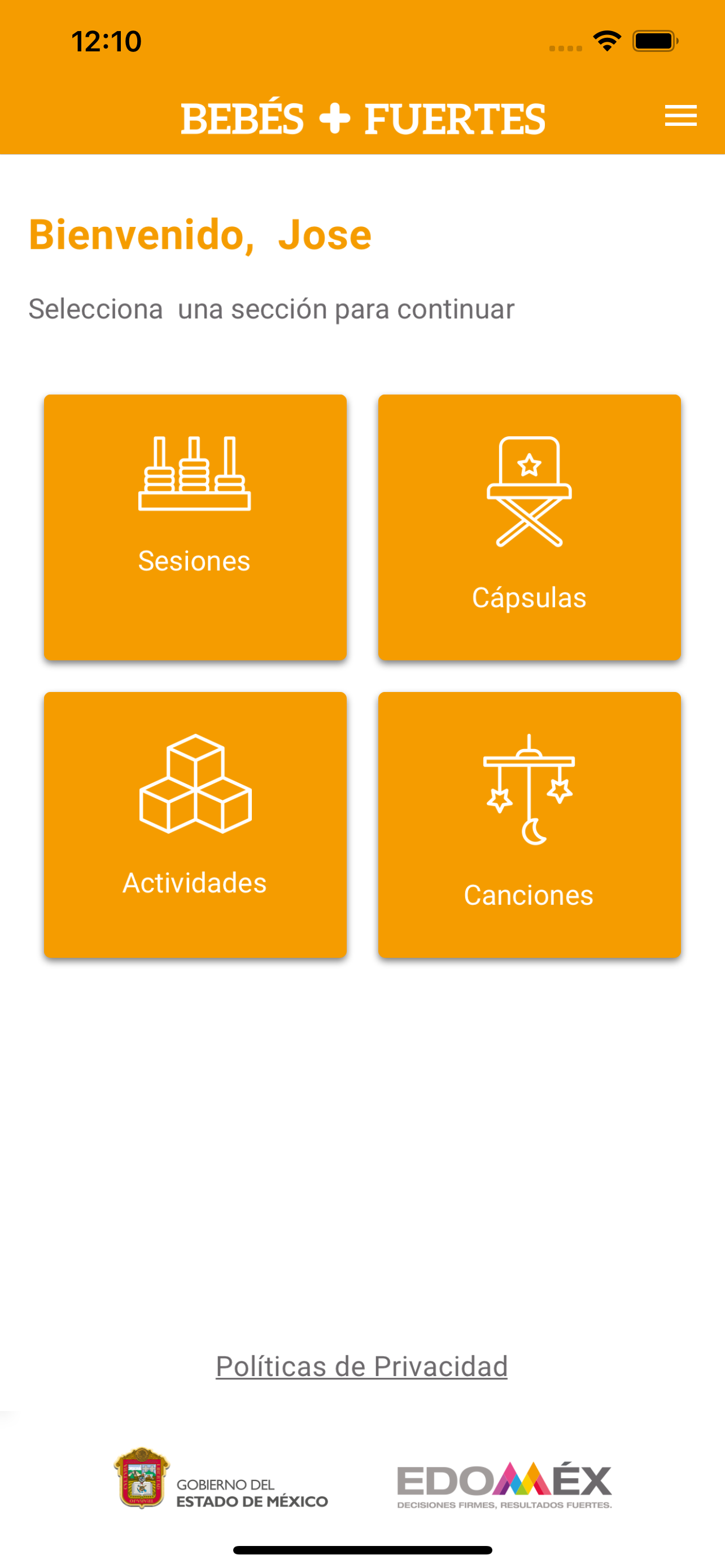Go to Actividades
The image size is (725, 1568).
coord(195,825)
